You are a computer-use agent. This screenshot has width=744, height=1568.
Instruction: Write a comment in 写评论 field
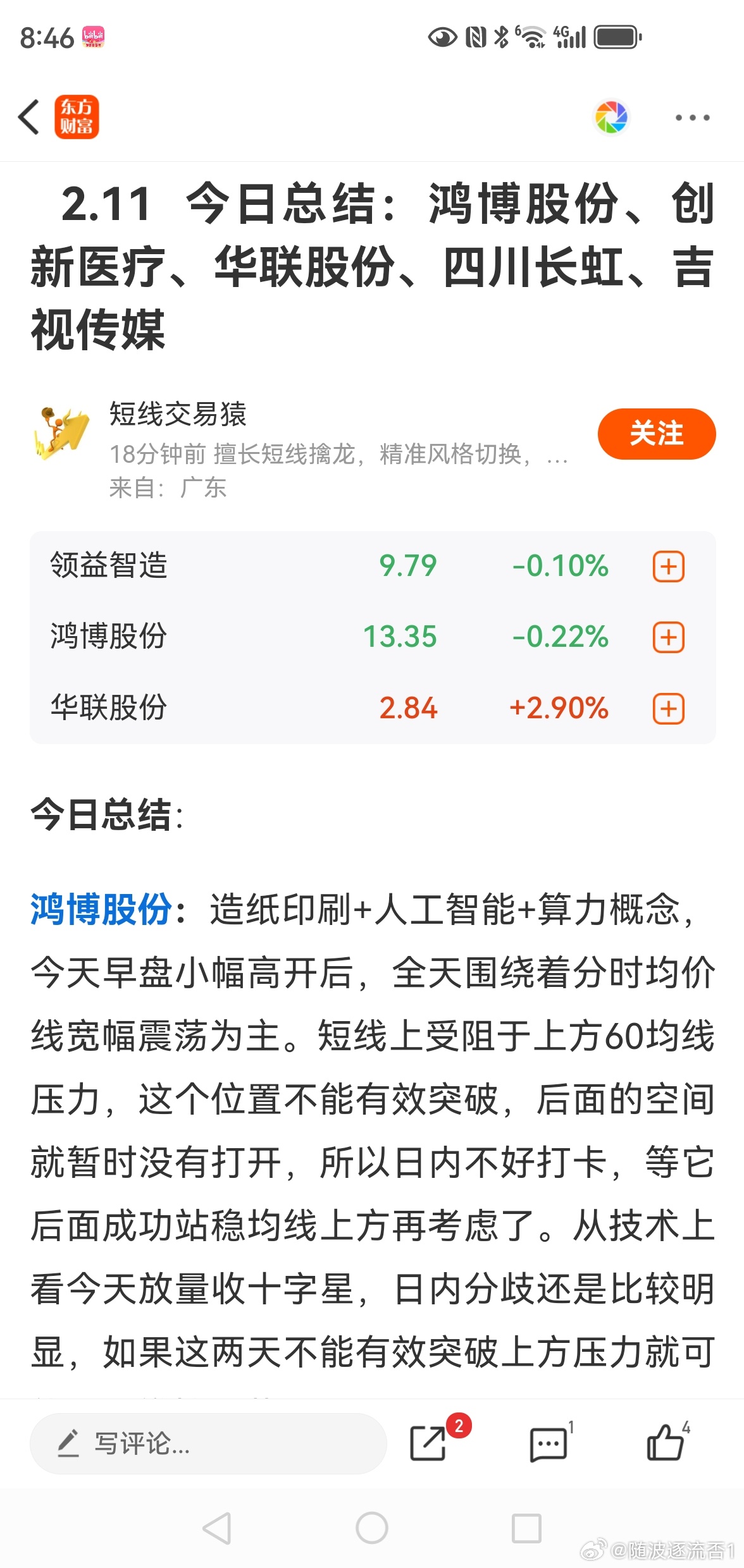(209, 1443)
